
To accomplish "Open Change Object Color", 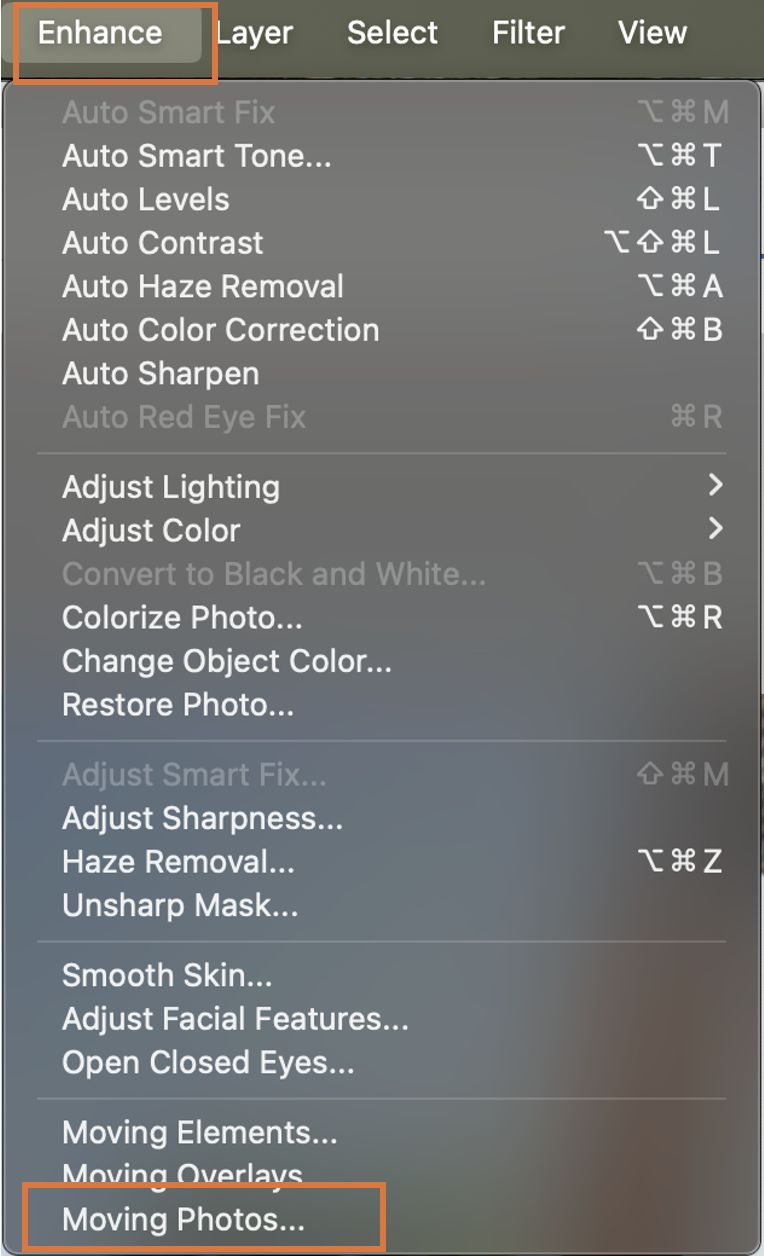I will click(226, 662).
